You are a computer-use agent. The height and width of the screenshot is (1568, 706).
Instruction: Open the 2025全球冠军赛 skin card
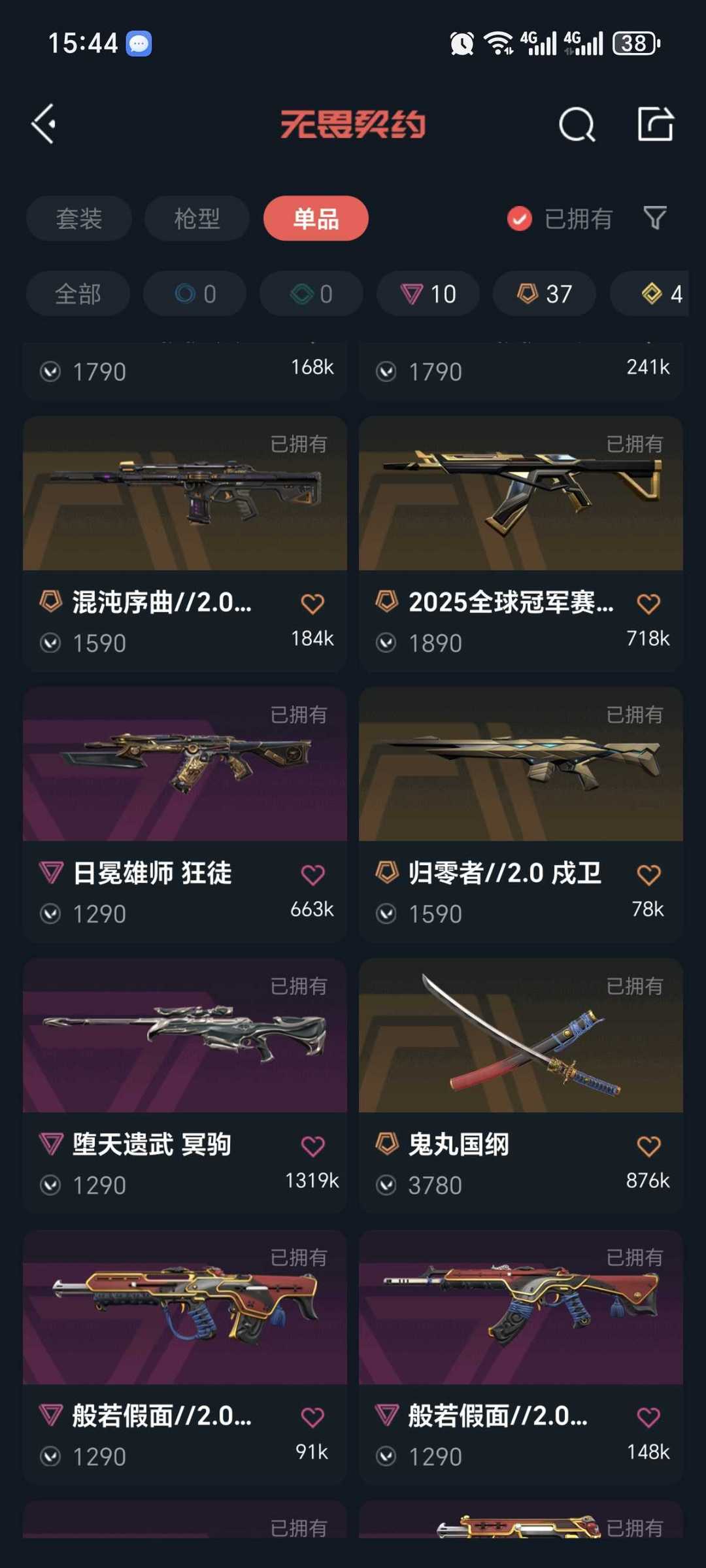coord(520,497)
